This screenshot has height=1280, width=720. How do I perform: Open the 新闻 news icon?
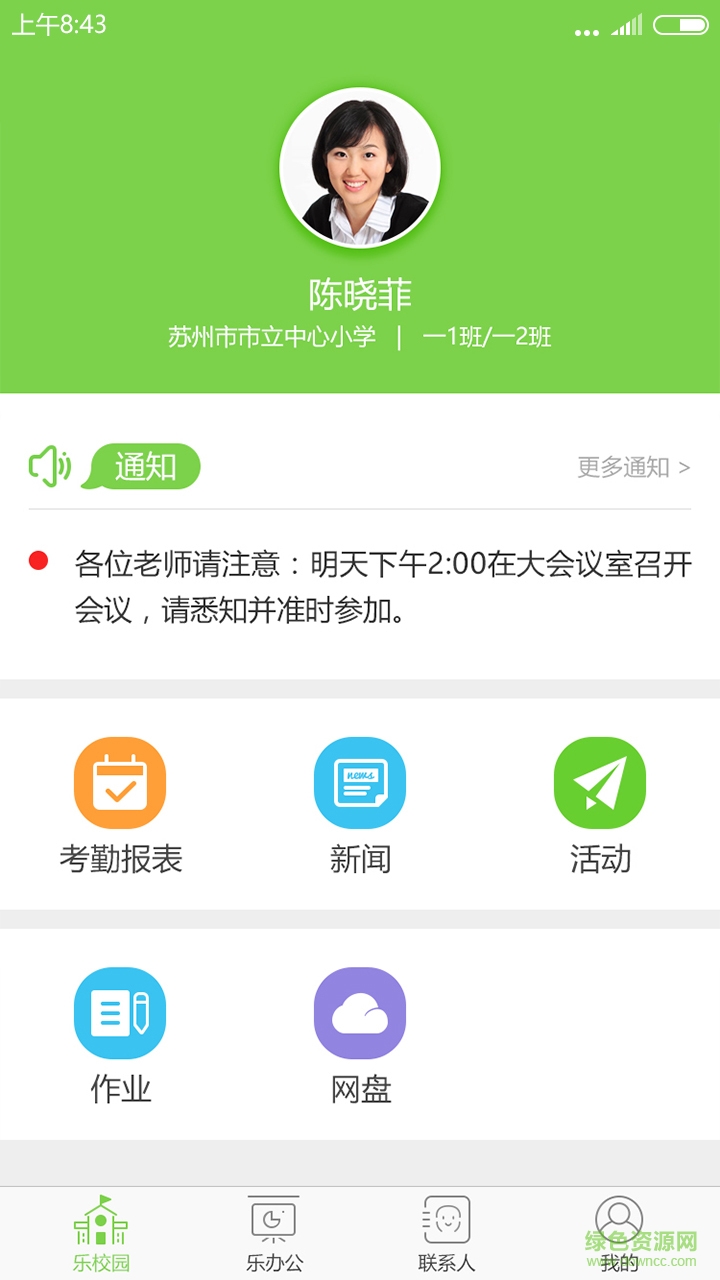(x=360, y=782)
